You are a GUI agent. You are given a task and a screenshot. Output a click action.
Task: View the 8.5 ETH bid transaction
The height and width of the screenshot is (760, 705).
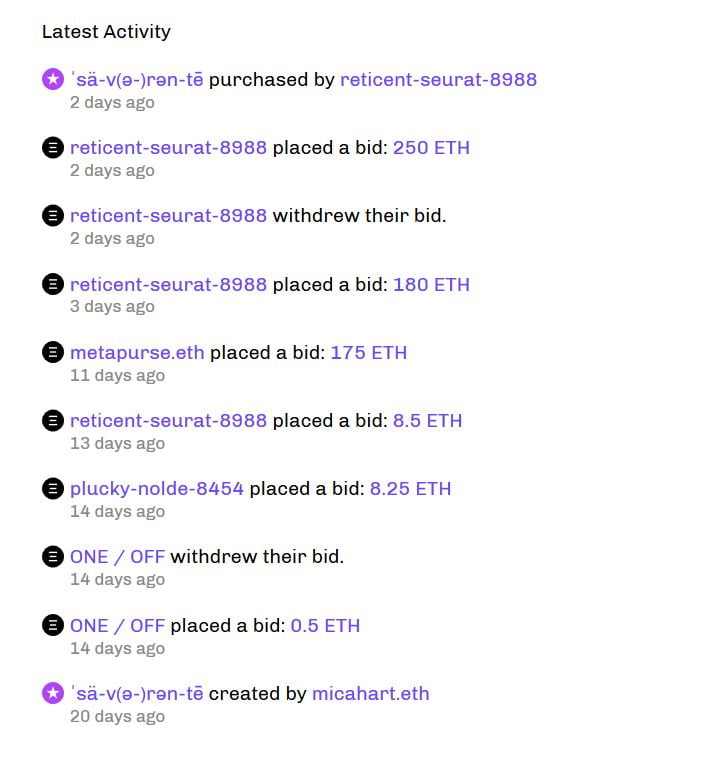(427, 421)
